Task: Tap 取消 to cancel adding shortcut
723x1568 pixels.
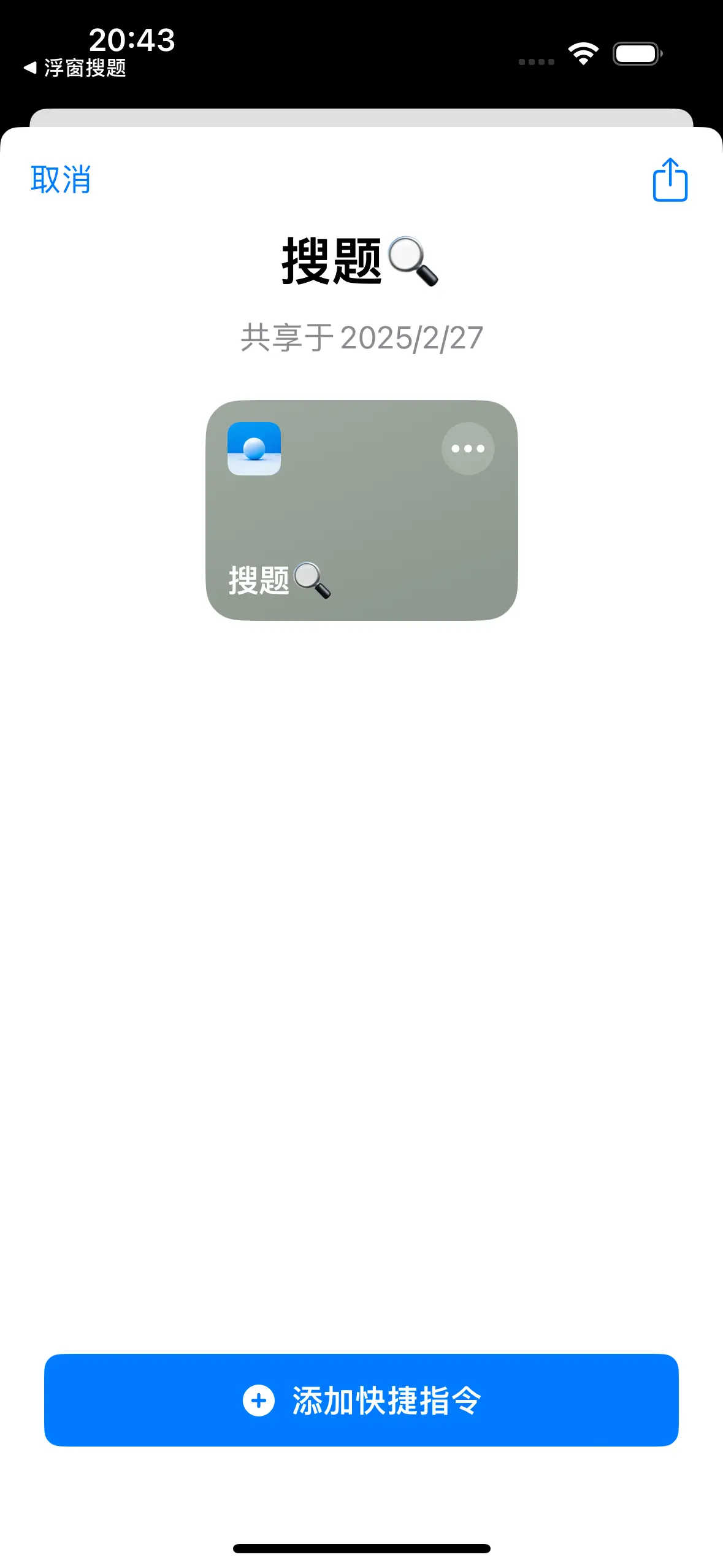Action: pyautogui.click(x=61, y=180)
